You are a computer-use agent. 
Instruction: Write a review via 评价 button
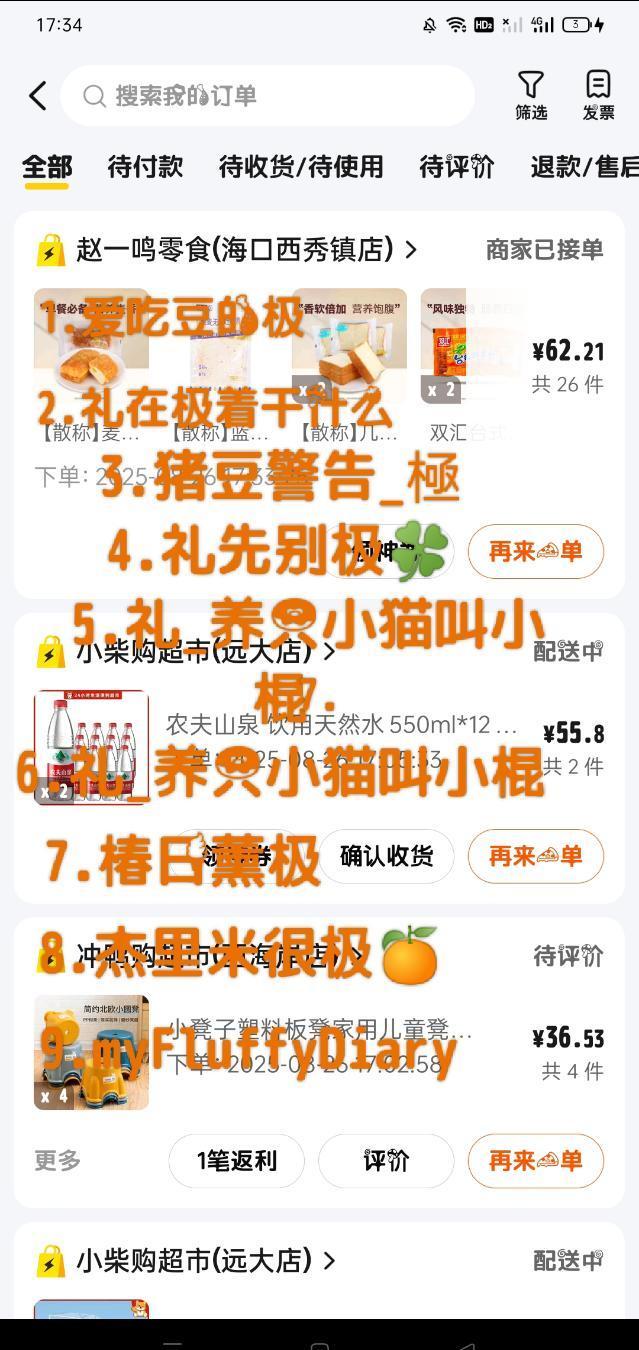coord(386,1160)
